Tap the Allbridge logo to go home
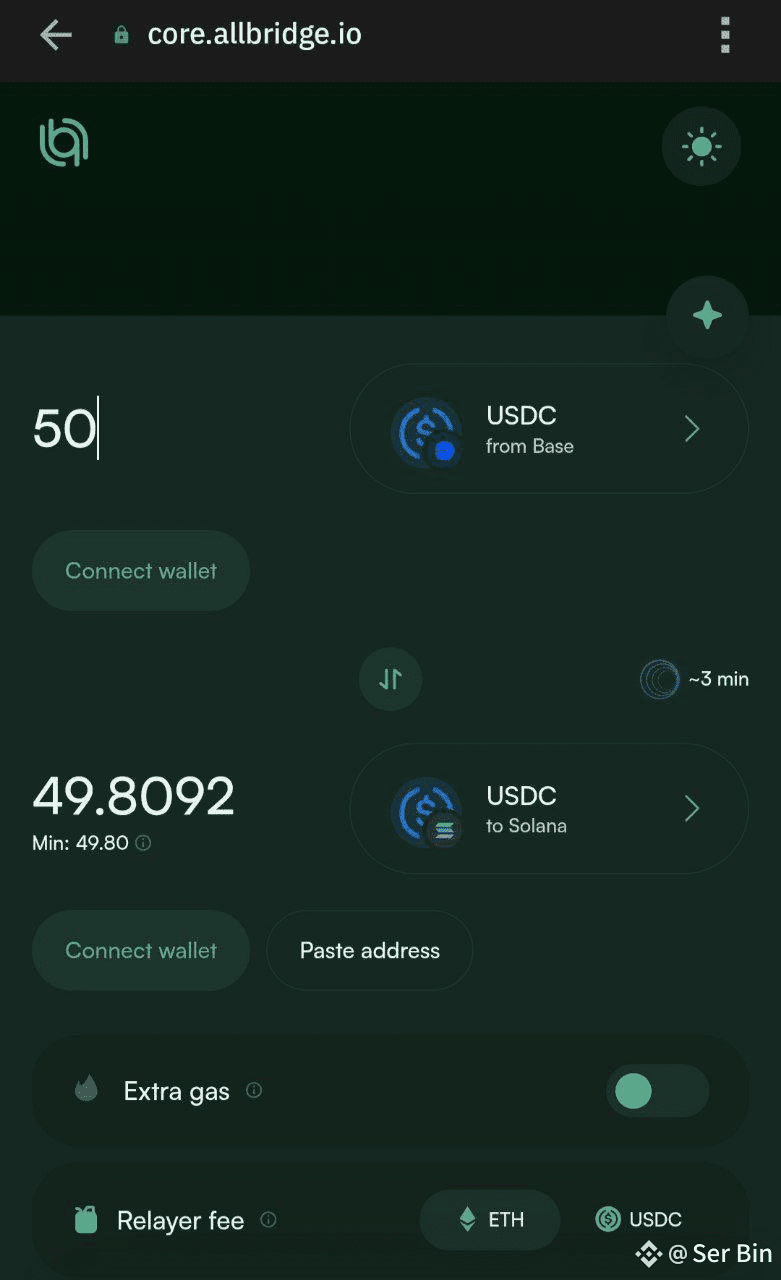781x1280 pixels. [64, 143]
